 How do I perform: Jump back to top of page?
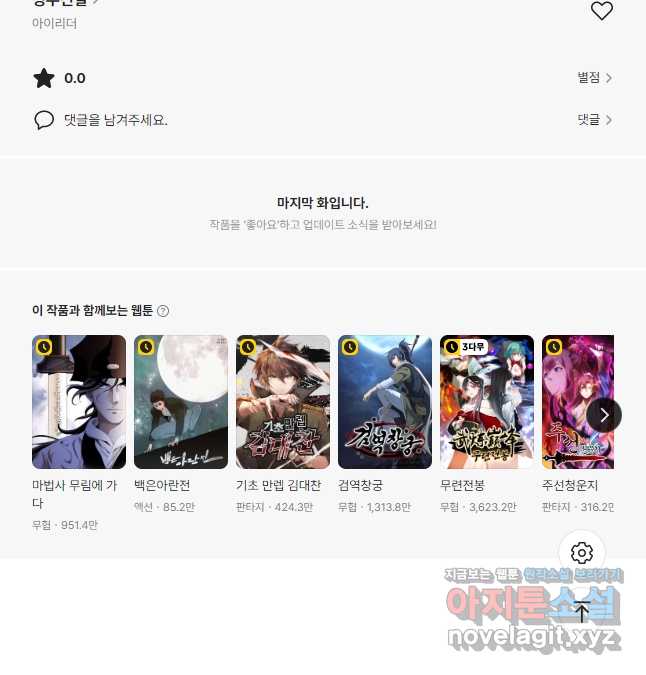582,612
